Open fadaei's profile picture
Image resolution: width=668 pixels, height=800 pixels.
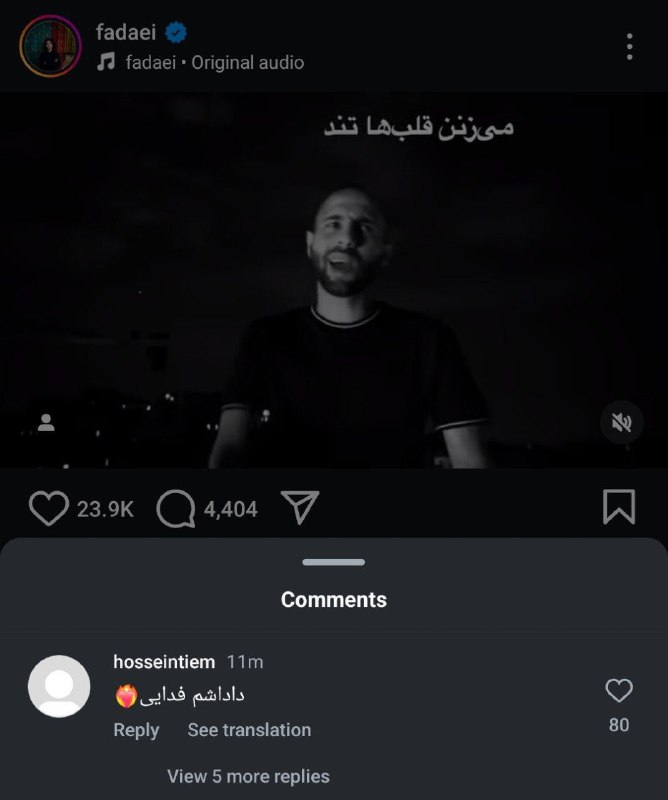point(49,46)
